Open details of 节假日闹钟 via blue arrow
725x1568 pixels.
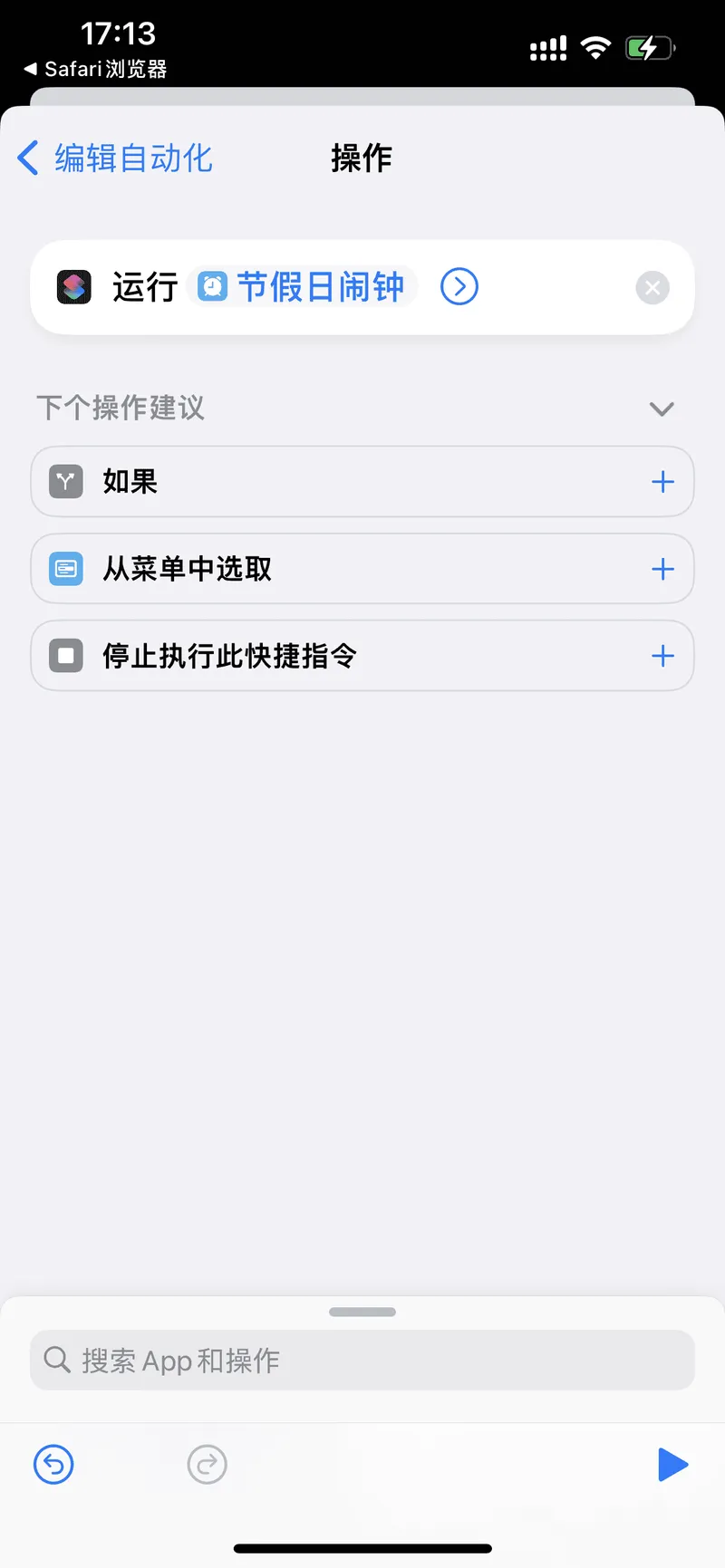pyautogui.click(x=459, y=286)
